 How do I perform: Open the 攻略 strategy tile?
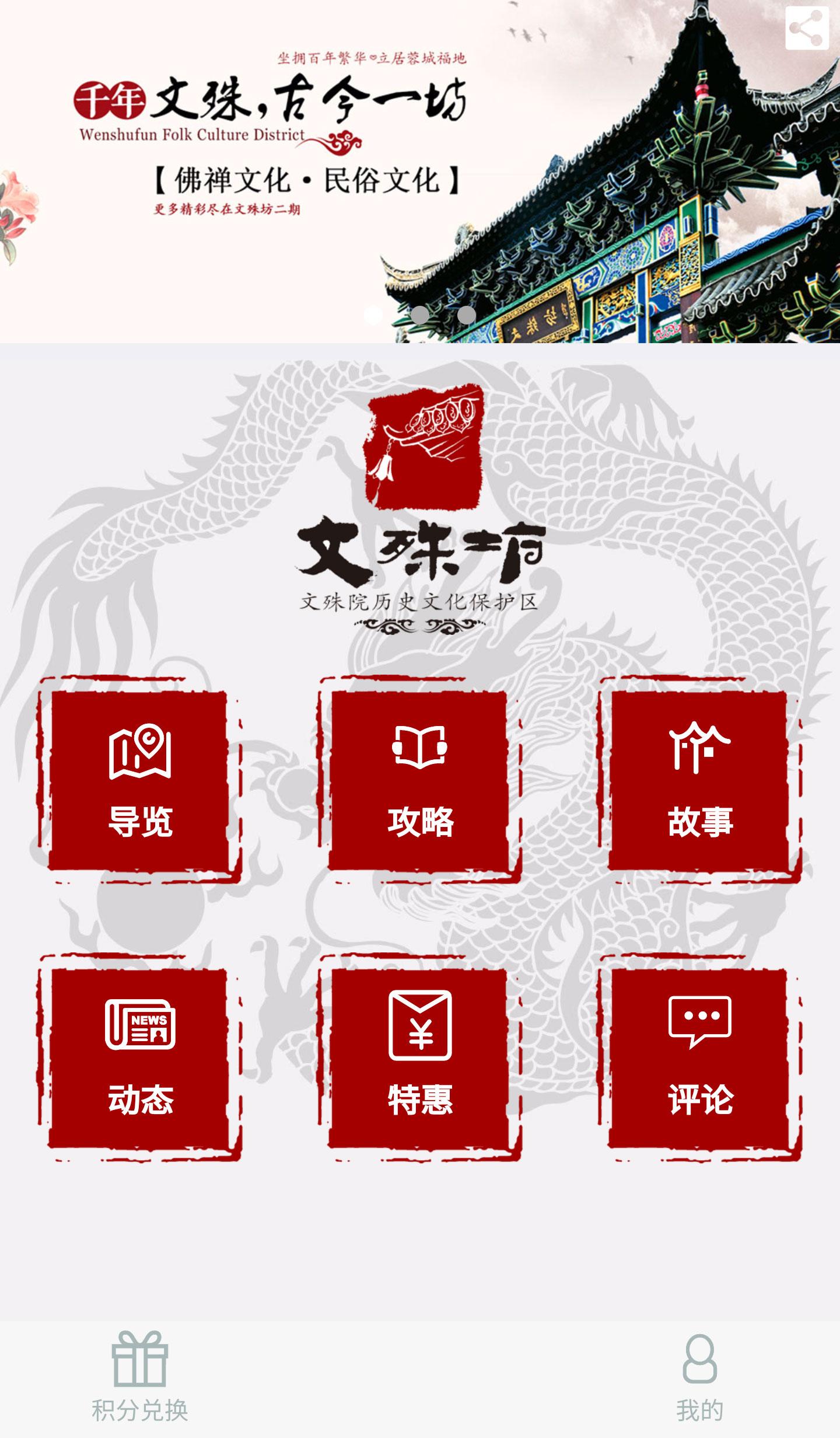point(419,780)
